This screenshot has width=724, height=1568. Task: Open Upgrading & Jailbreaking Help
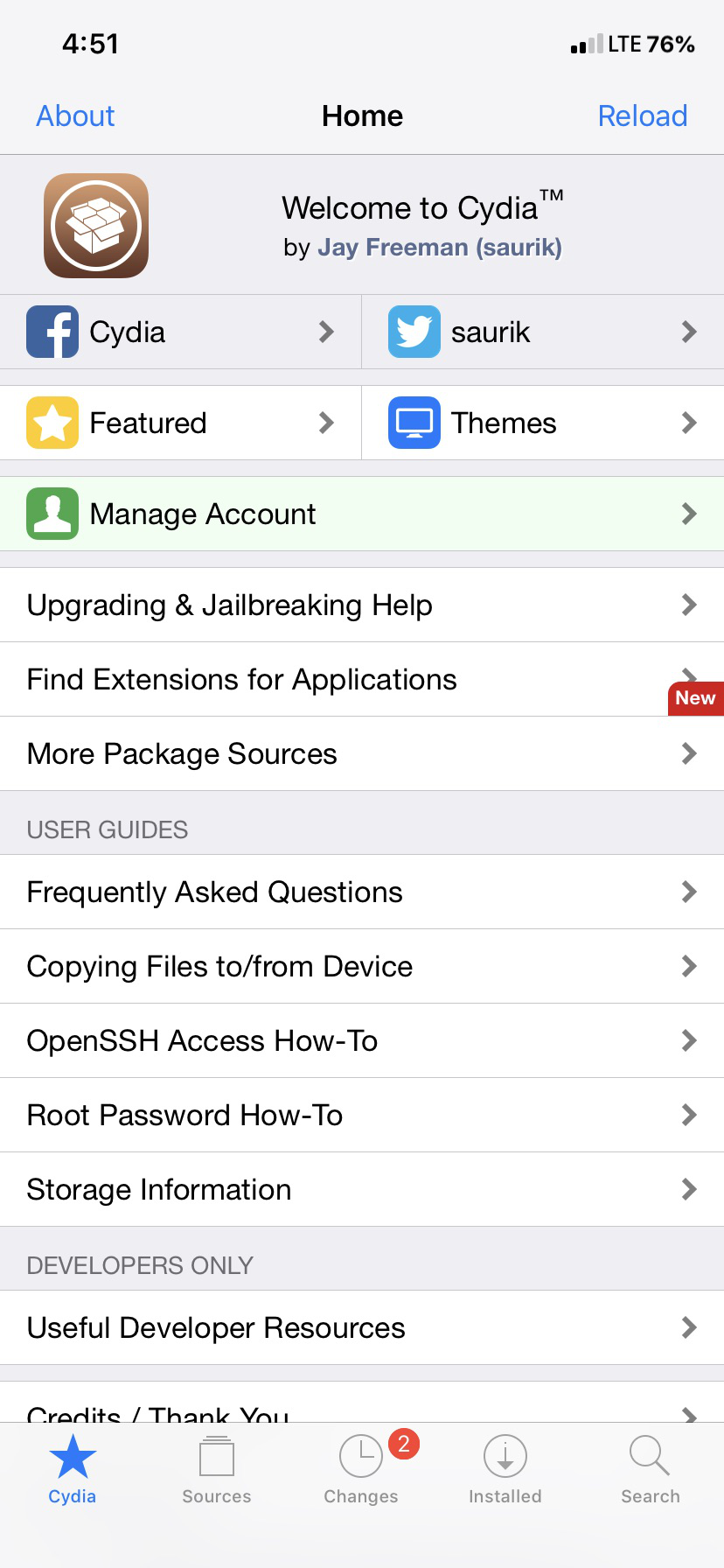[362, 605]
